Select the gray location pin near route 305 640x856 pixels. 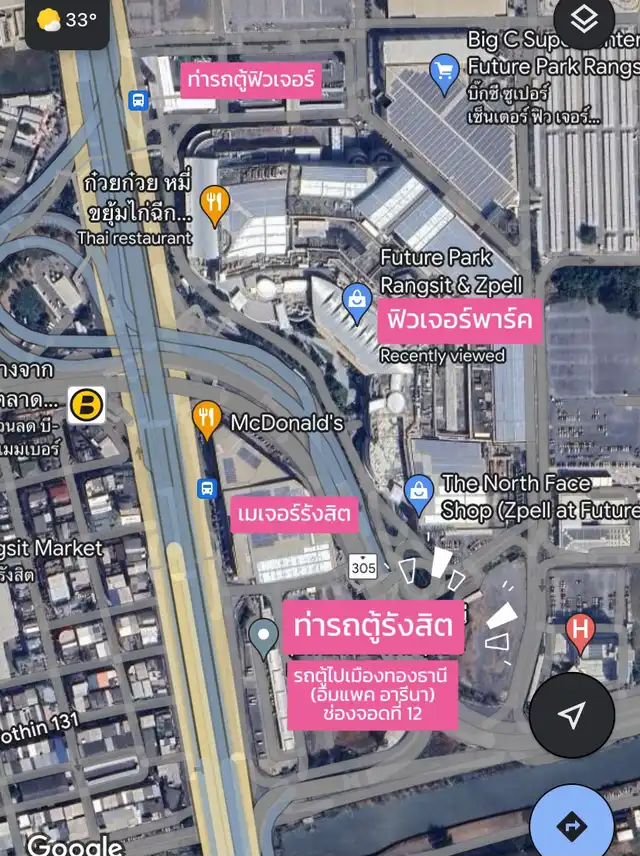pyautogui.click(x=264, y=639)
